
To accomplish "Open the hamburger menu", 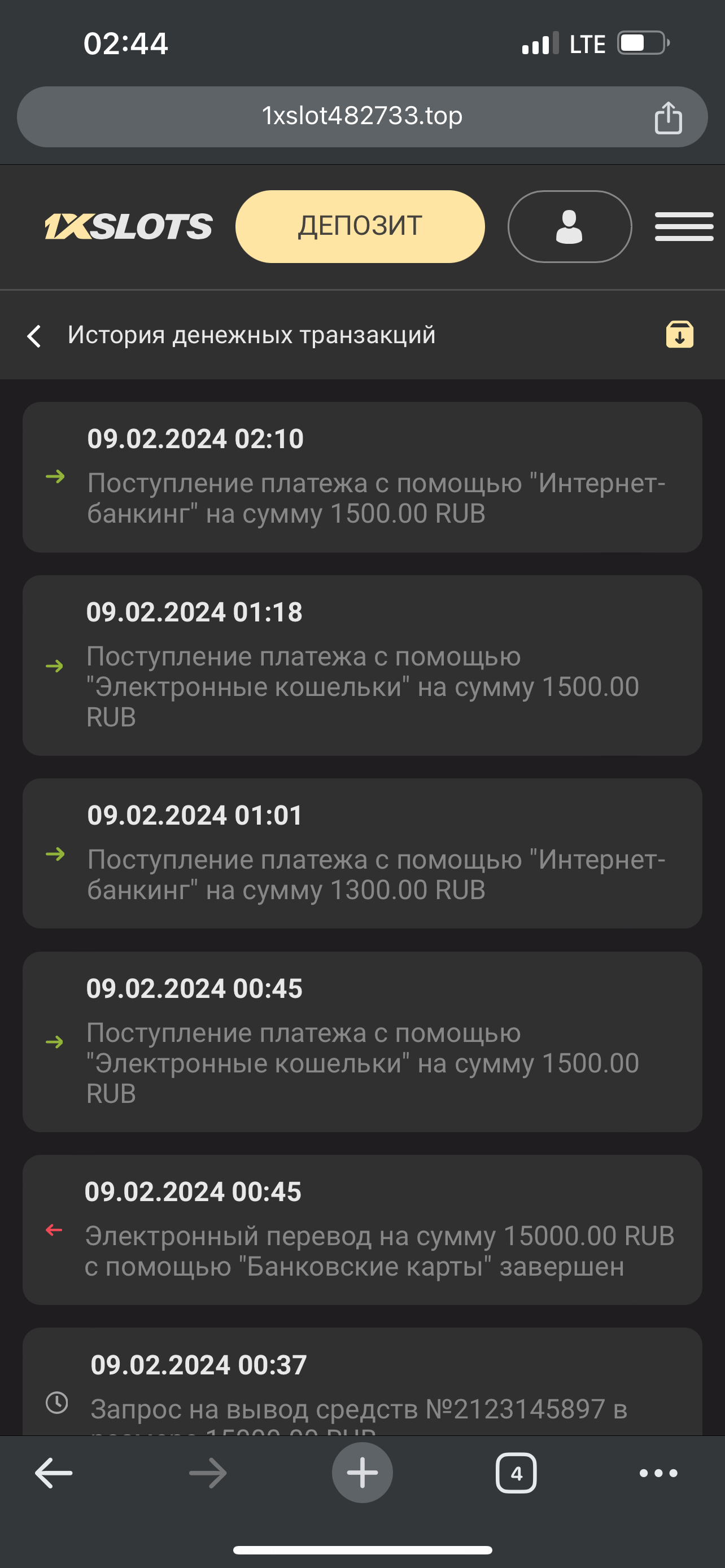I will (x=684, y=226).
